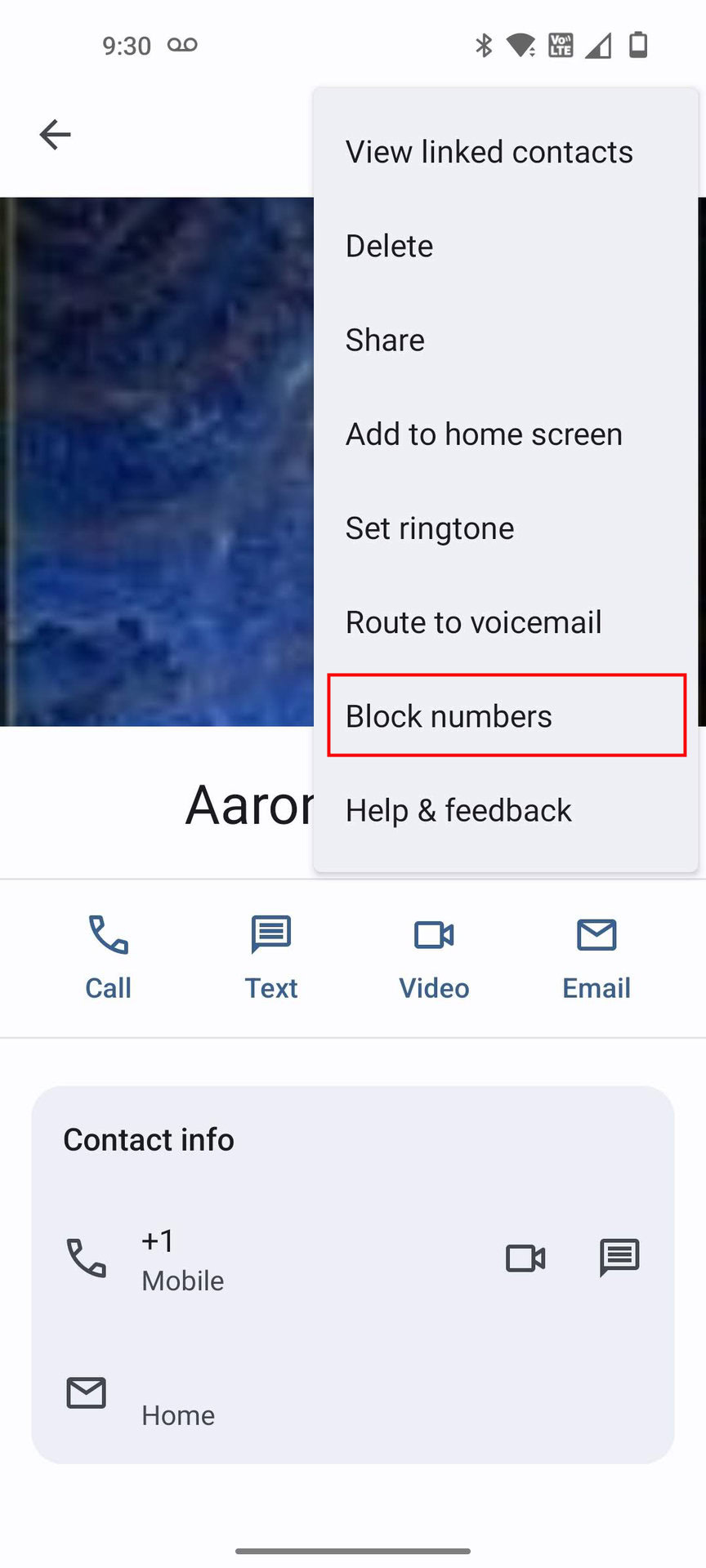Image resolution: width=706 pixels, height=1568 pixels.
Task: Tap message icon beside Mobile number
Action: pyautogui.click(x=619, y=1258)
